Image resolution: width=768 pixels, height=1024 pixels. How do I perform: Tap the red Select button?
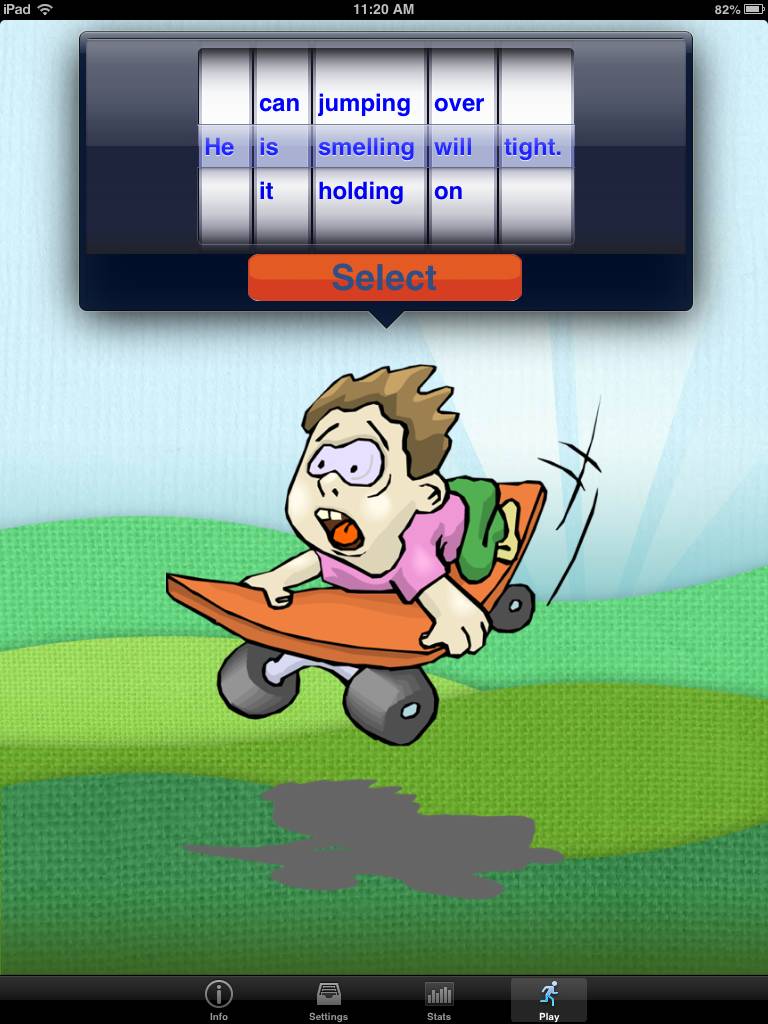(385, 277)
